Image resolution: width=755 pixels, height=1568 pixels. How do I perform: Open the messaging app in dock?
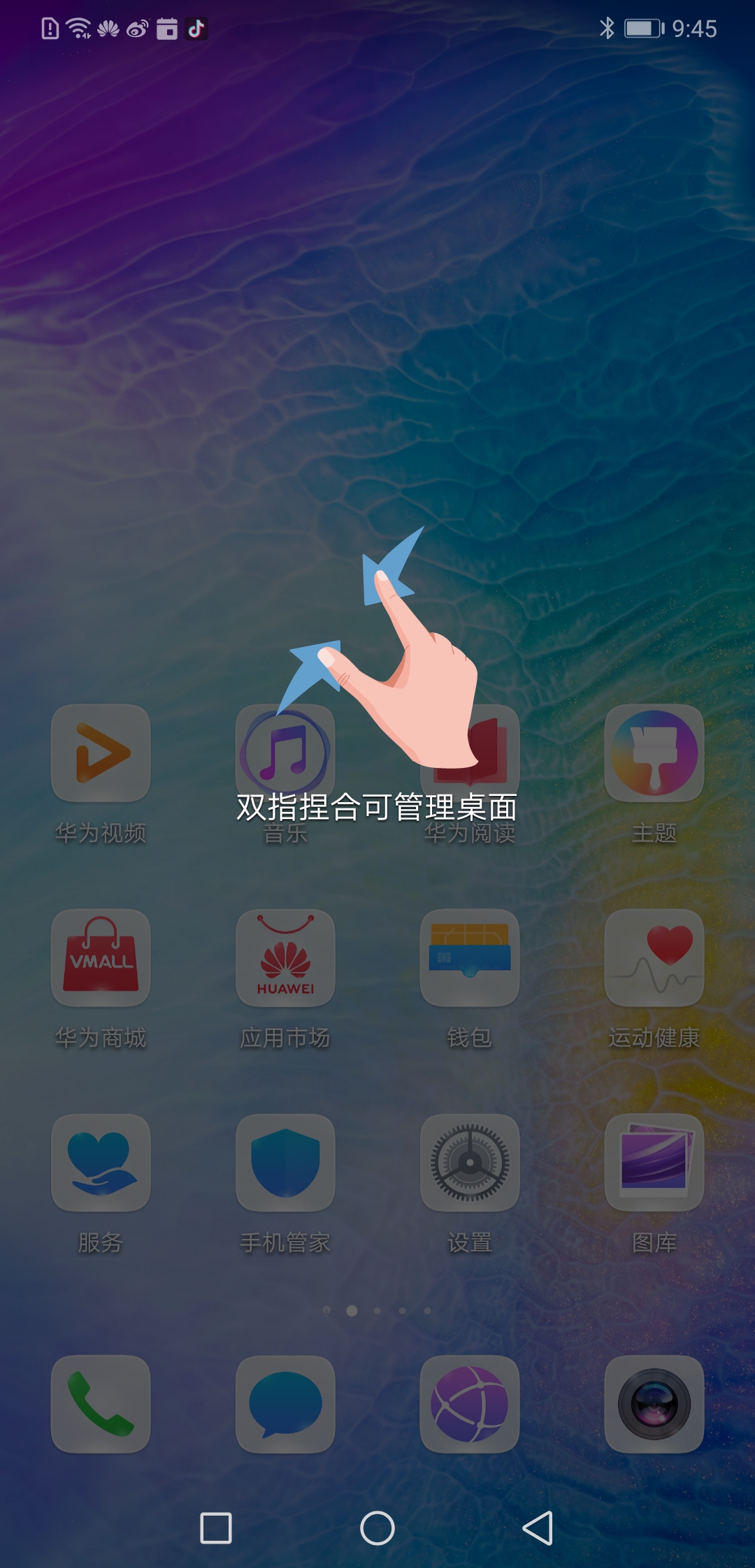coord(285,1404)
